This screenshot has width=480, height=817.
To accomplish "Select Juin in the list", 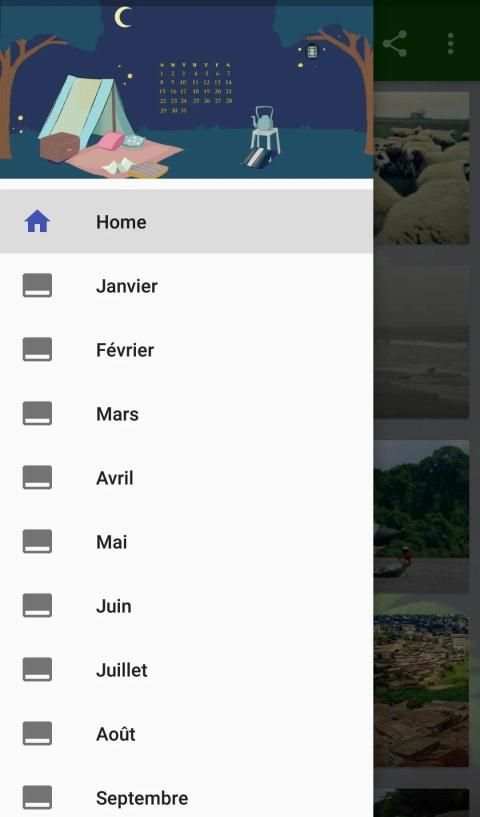I will [x=187, y=606].
